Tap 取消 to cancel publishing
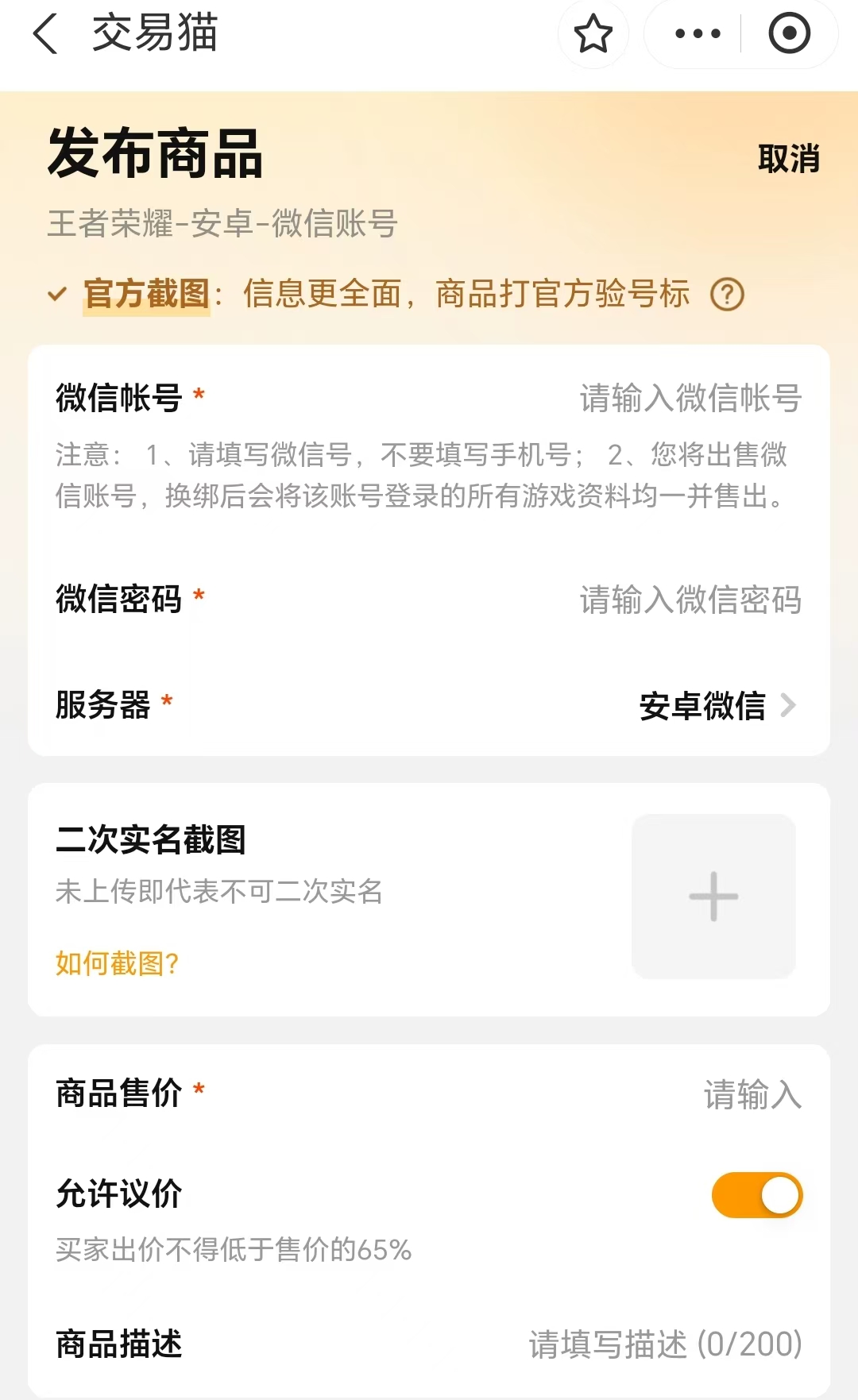Image resolution: width=858 pixels, height=1400 pixels. 788,159
